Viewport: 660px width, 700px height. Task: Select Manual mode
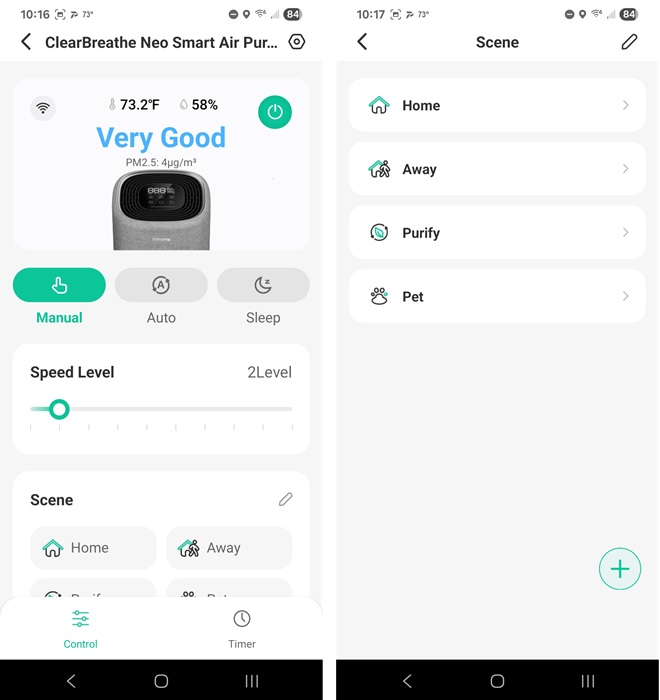pos(59,286)
